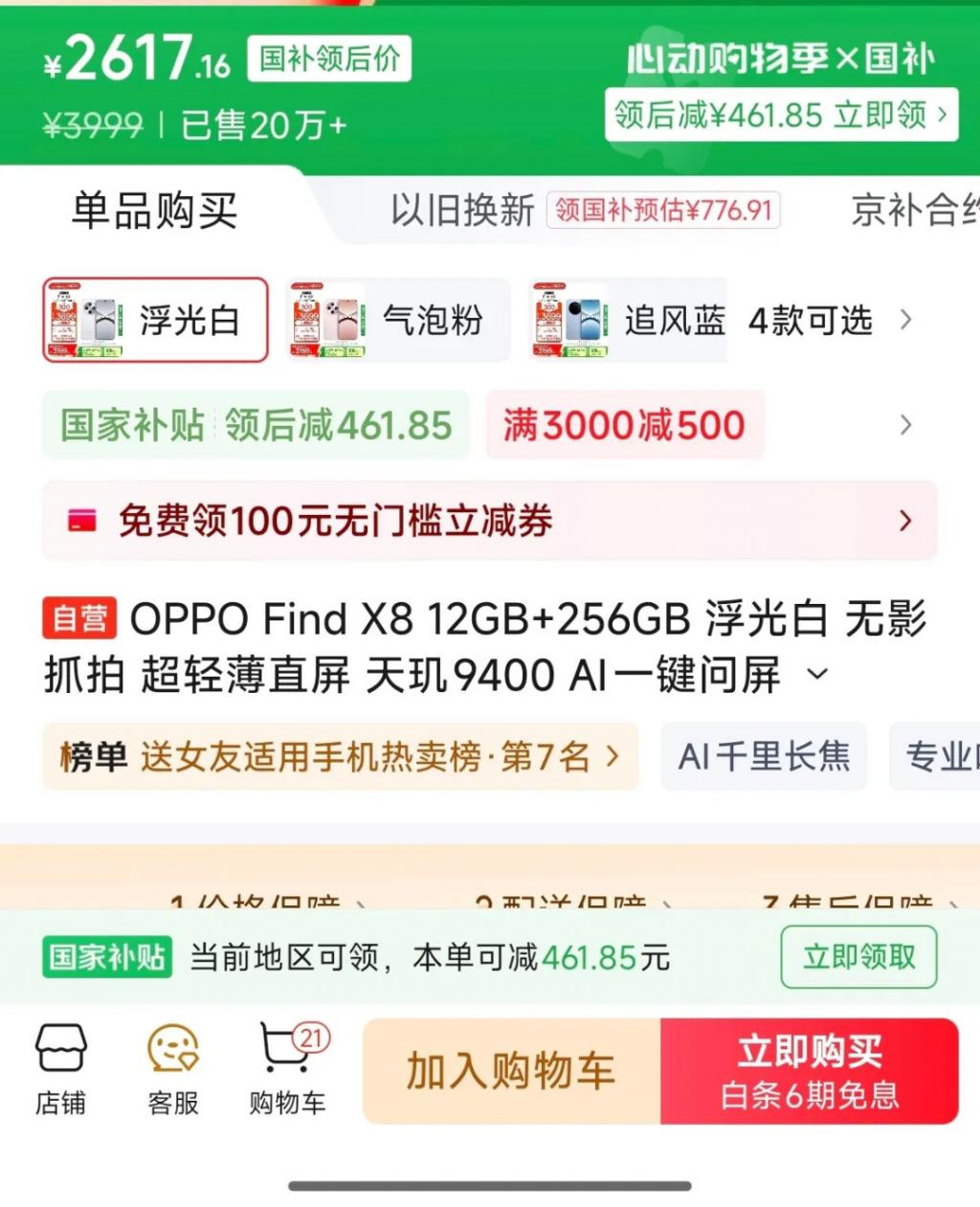This screenshot has width=980, height=1207.
Task: Open 送女友适用手机热卖榜 ranking
Action: coord(340,757)
